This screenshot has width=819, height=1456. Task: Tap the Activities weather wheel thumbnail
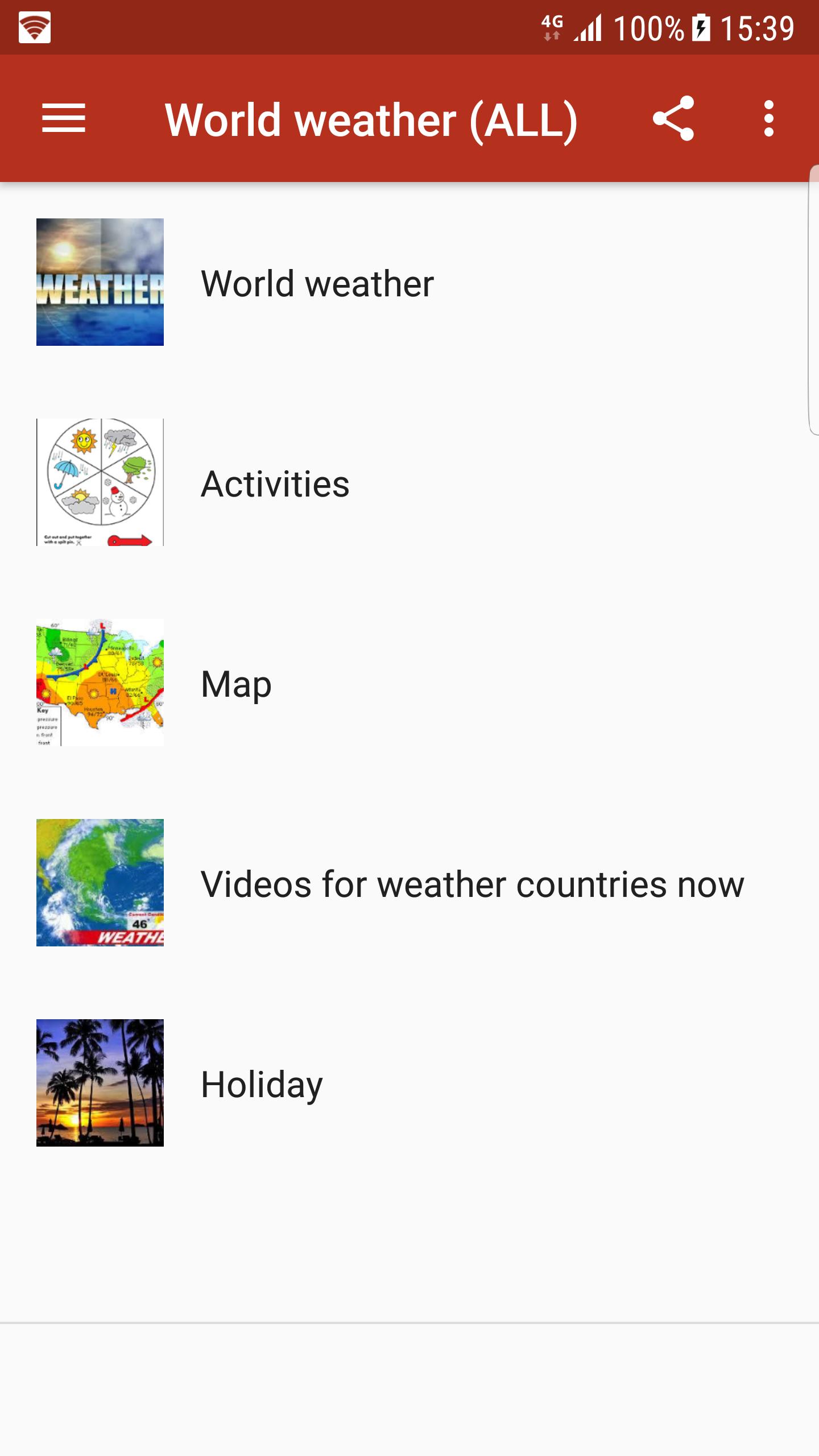click(x=100, y=483)
